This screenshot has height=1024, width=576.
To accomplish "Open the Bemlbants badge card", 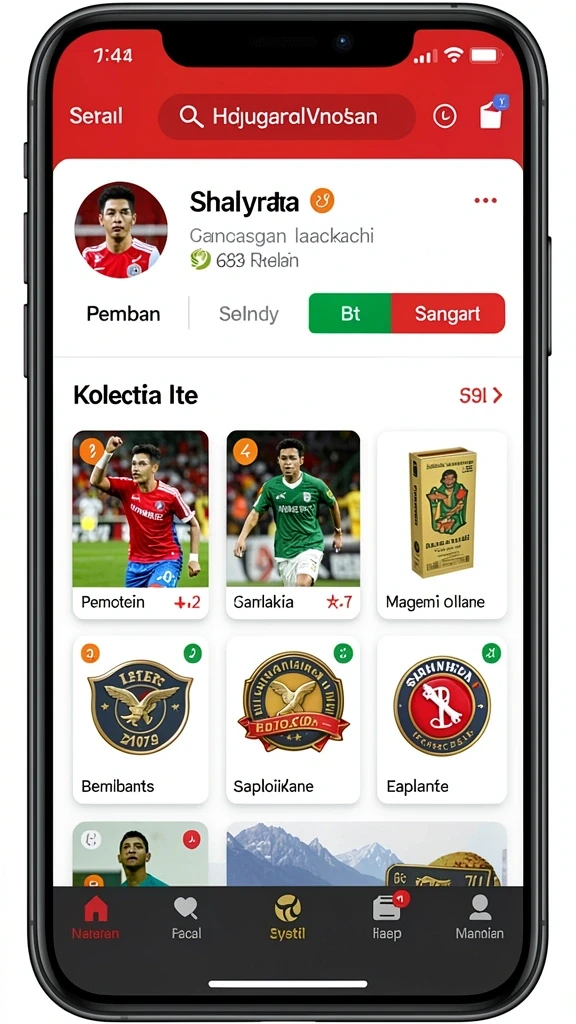I will coord(140,720).
